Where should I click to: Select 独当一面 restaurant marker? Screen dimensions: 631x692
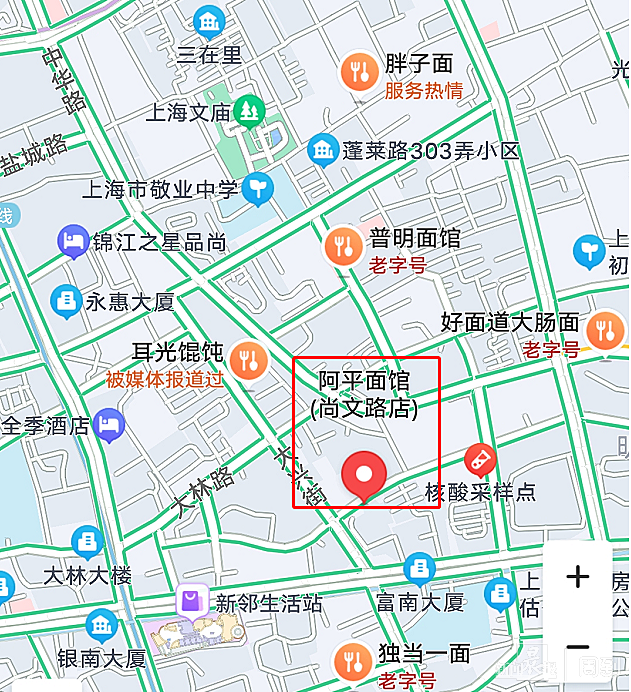pyautogui.click(x=352, y=660)
